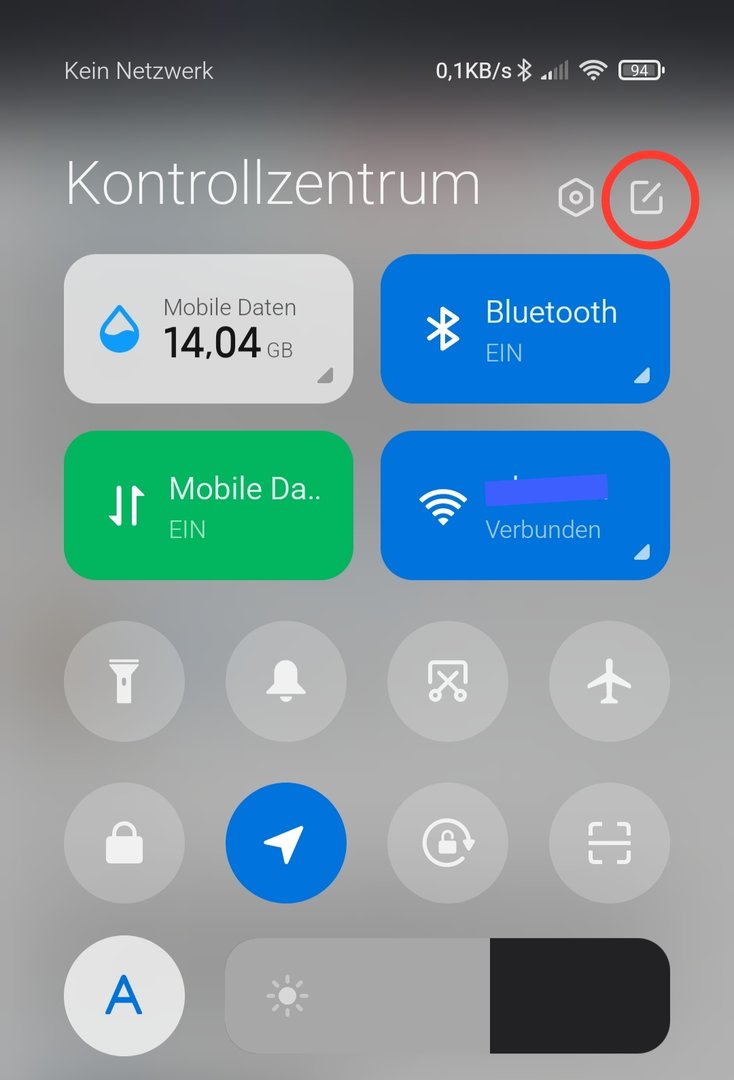Disable the green Mobile Da.. toggle

click(208, 505)
